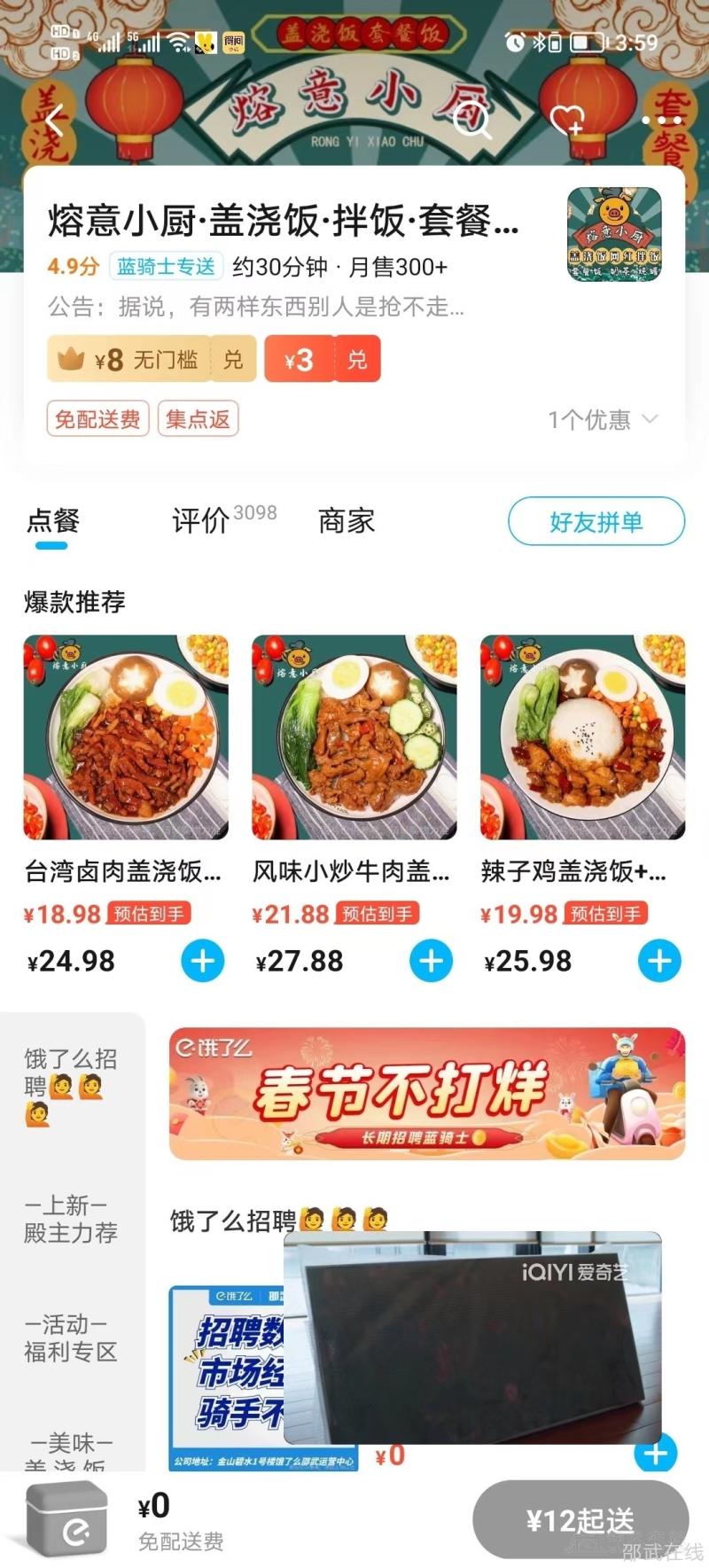Add 台湾卤肉盖浇饭 to the cart
This screenshot has height=1568, width=709.
pos(203,961)
